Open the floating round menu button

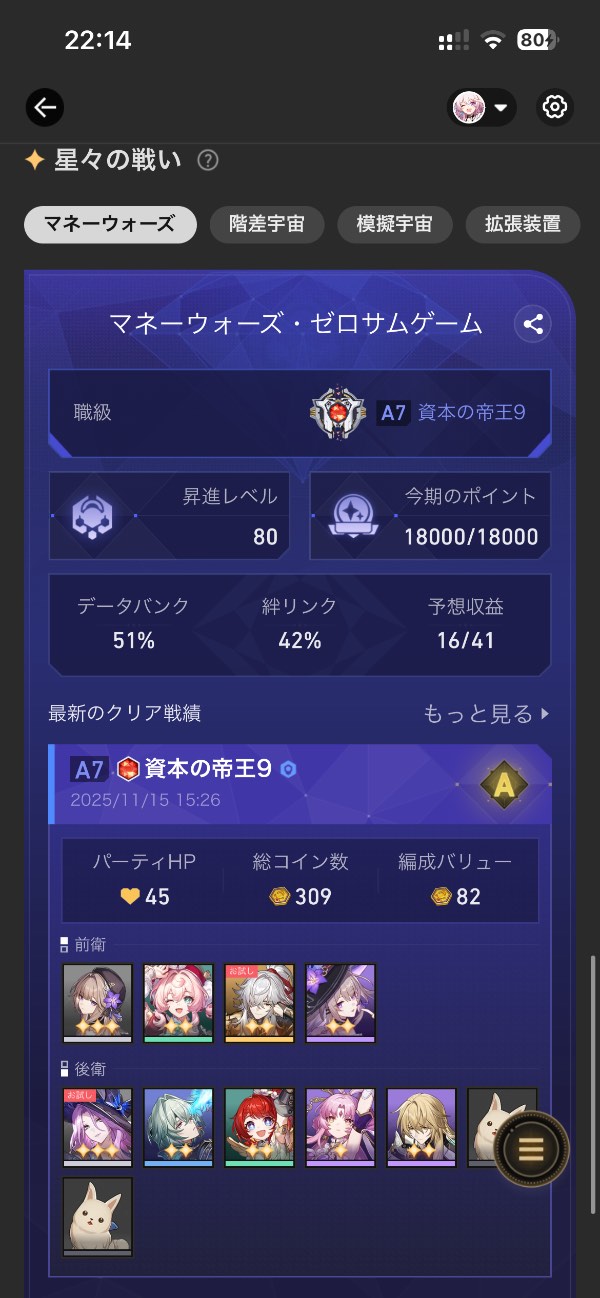coord(531,1149)
